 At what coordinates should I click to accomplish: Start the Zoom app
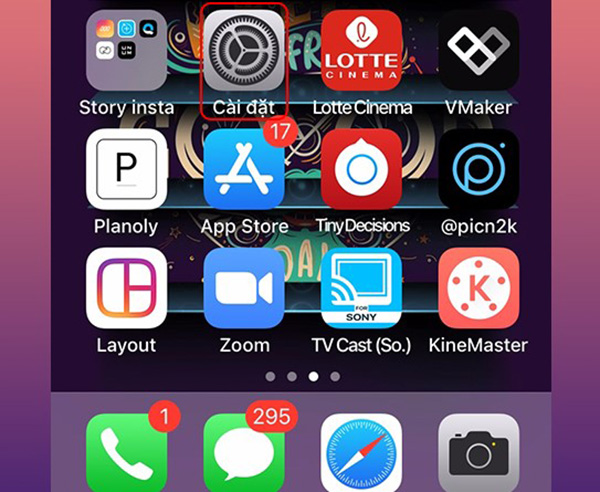(x=244, y=288)
